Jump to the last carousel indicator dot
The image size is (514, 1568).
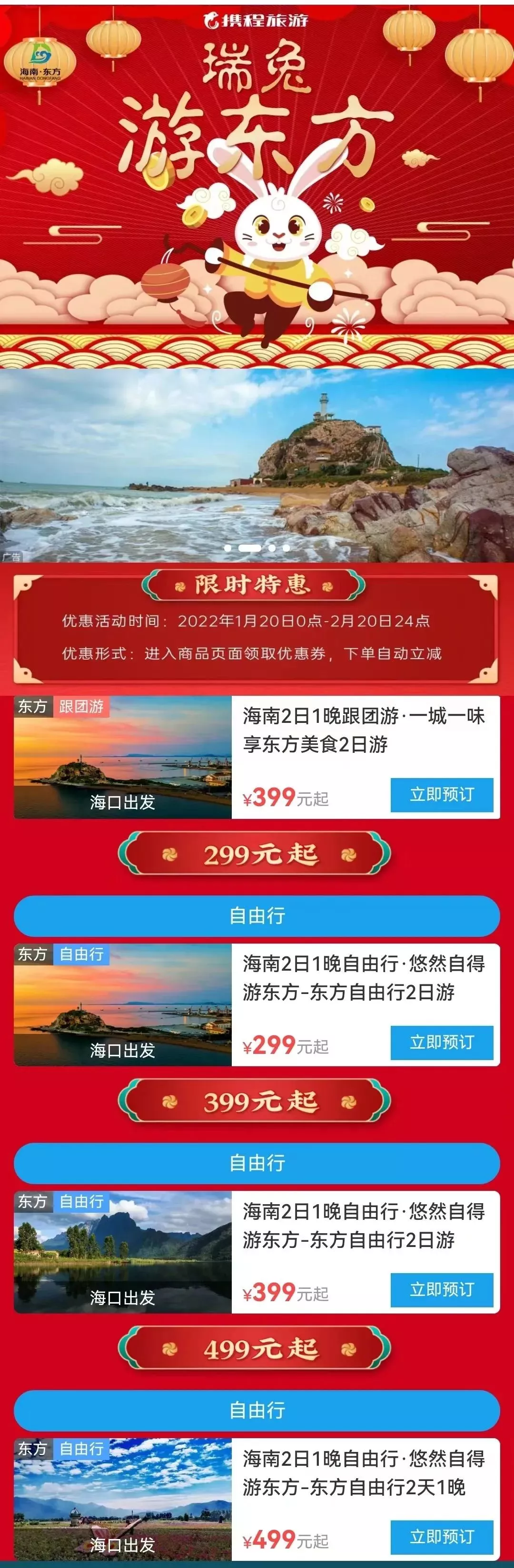pos(286,548)
